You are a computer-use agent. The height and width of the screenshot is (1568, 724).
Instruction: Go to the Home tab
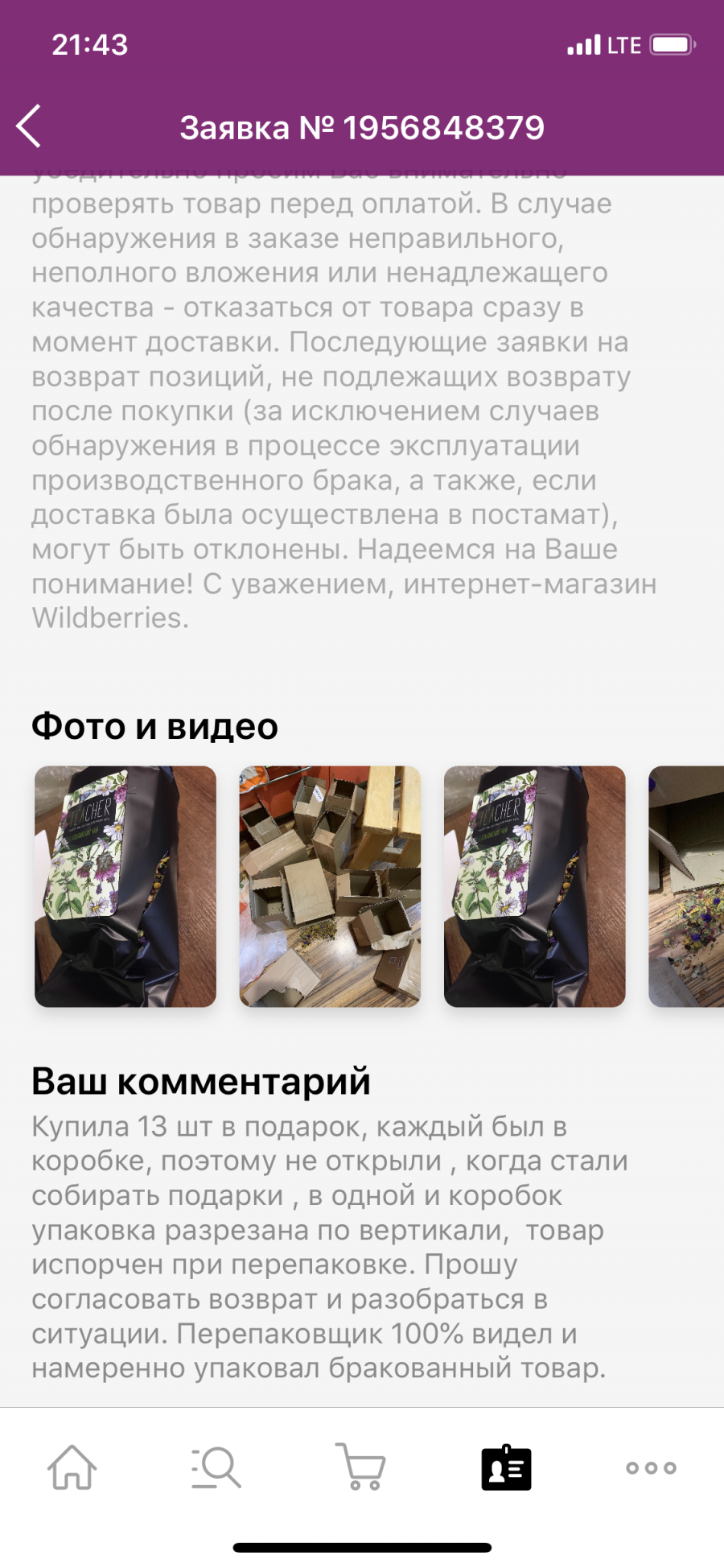pyautogui.click(x=72, y=1467)
